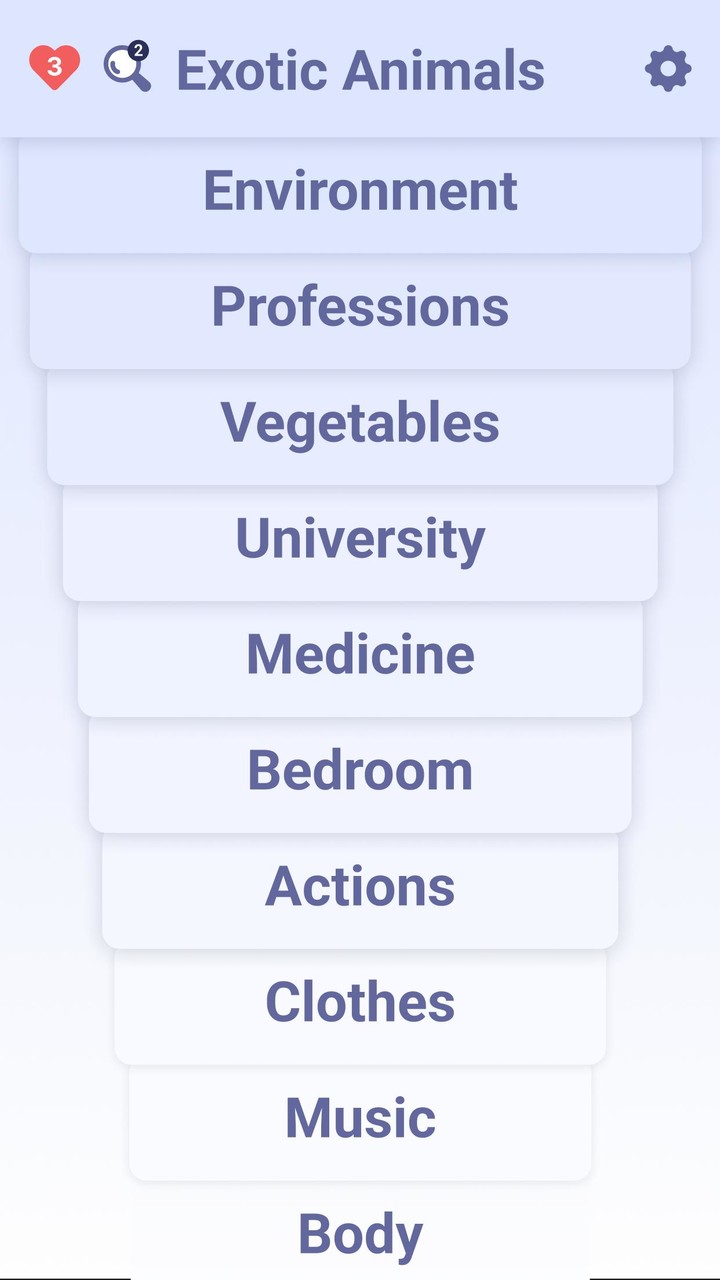Viewport: 720px width, 1280px height.
Task: Select the Professions category
Action: [x=360, y=308]
